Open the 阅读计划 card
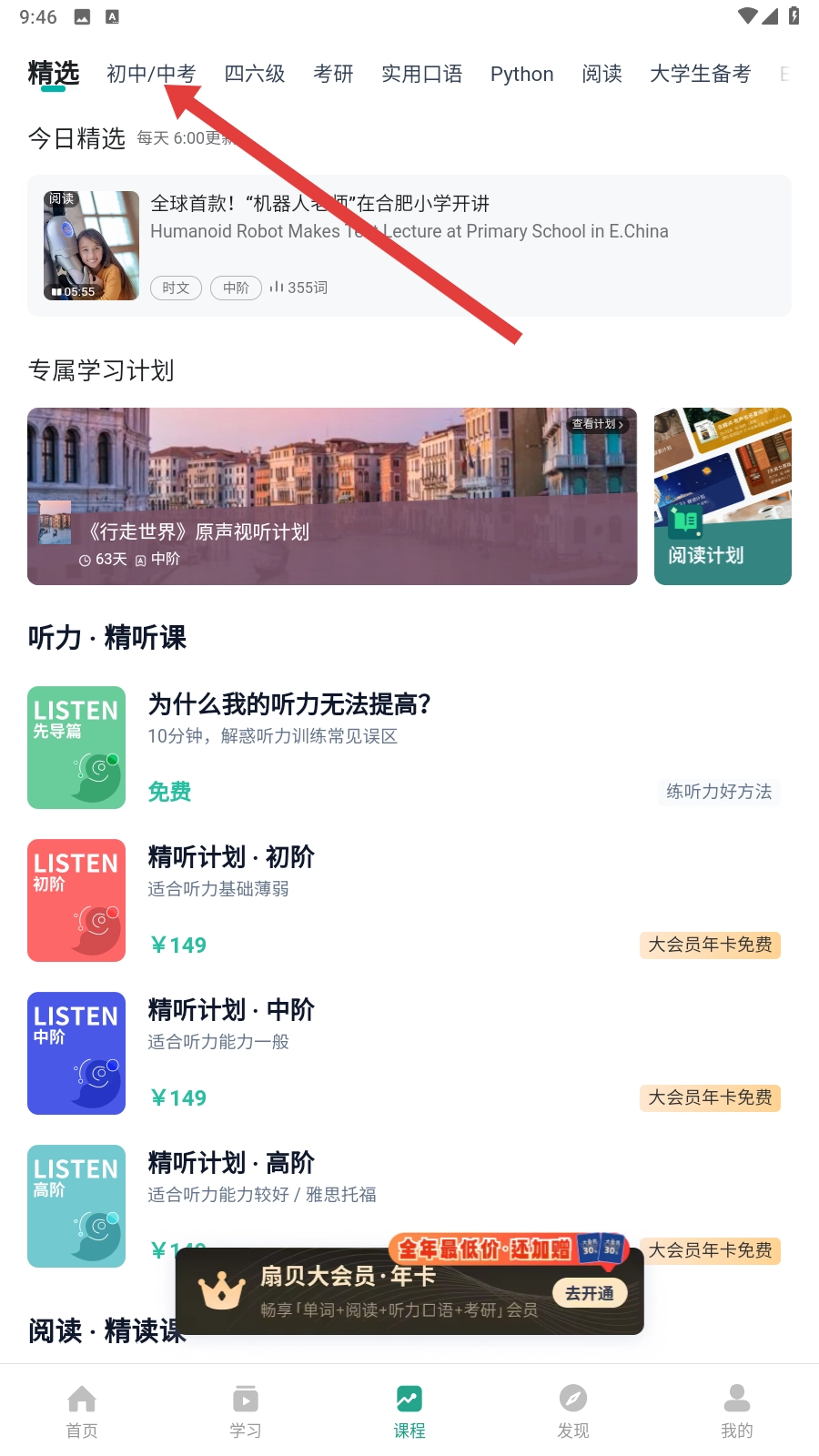819x1456 pixels. coord(723,496)
